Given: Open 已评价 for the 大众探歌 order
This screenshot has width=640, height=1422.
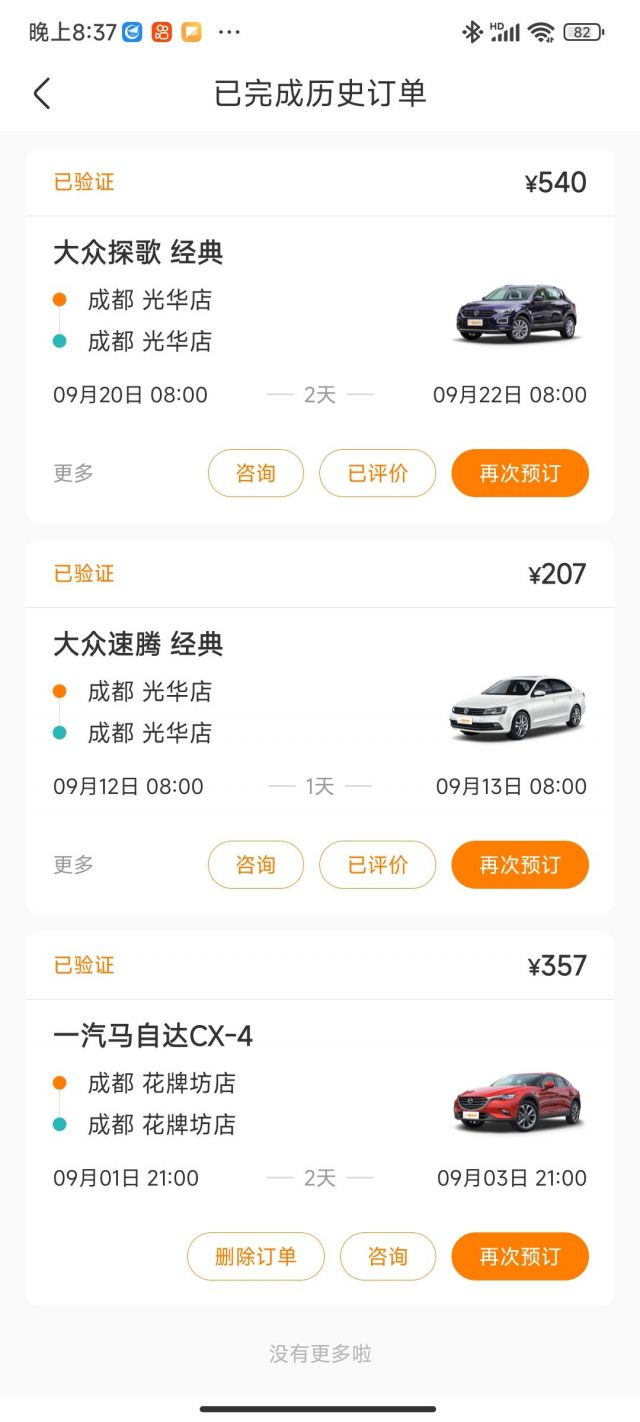Looking at the screenshot, I should coord(377,473).
